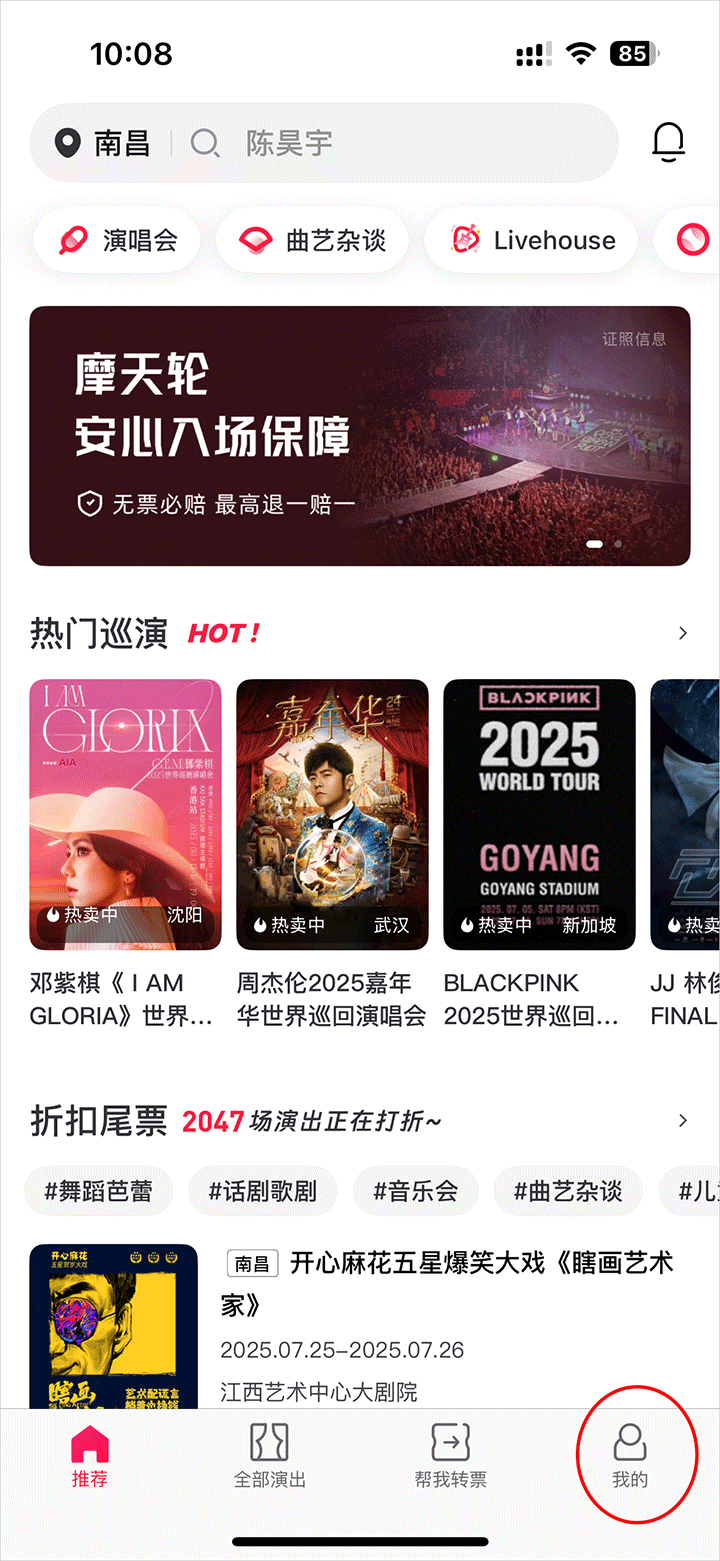Select the 演唱会 category chip
This screenshot has width=720, height=1561.
[x=118, y=241]
